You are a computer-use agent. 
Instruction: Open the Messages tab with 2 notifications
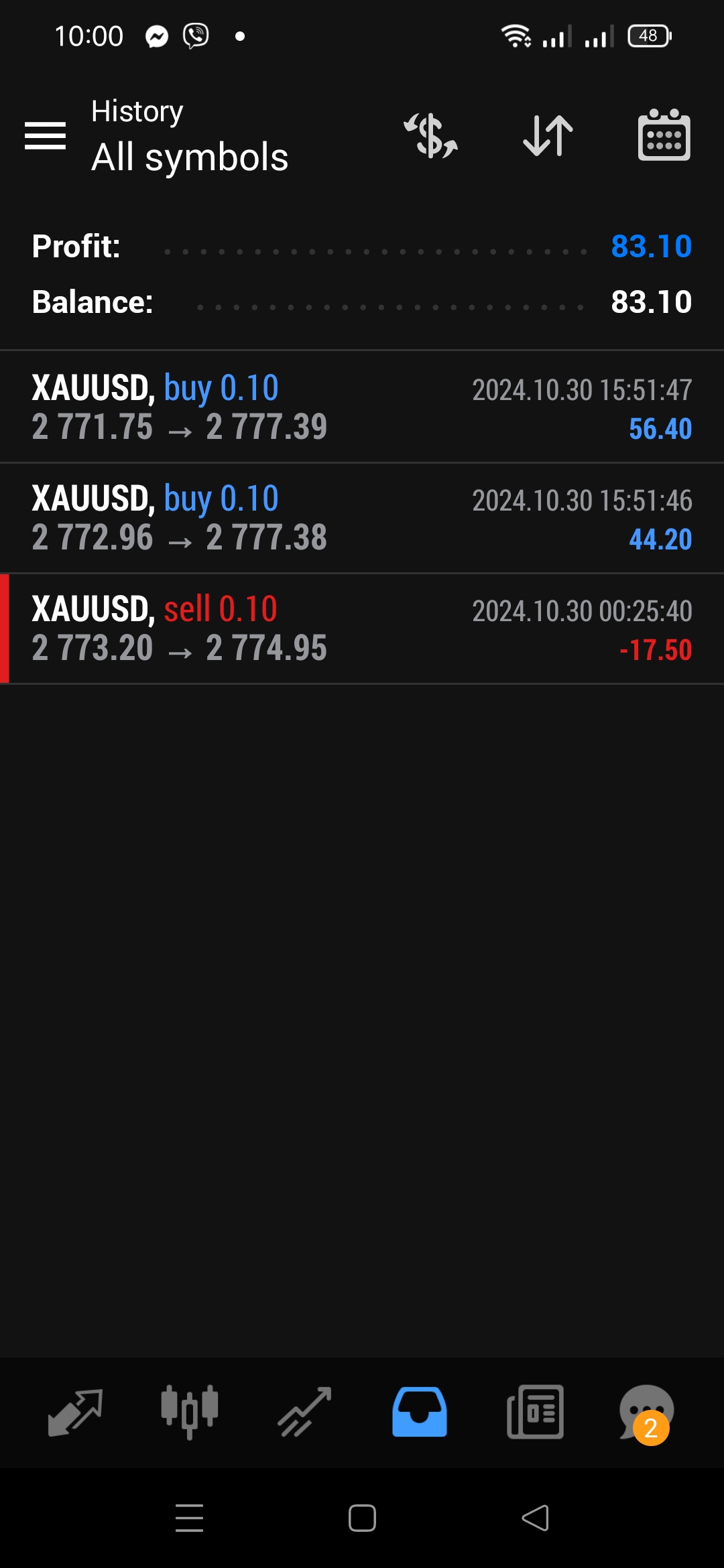tap(646, 1412)
